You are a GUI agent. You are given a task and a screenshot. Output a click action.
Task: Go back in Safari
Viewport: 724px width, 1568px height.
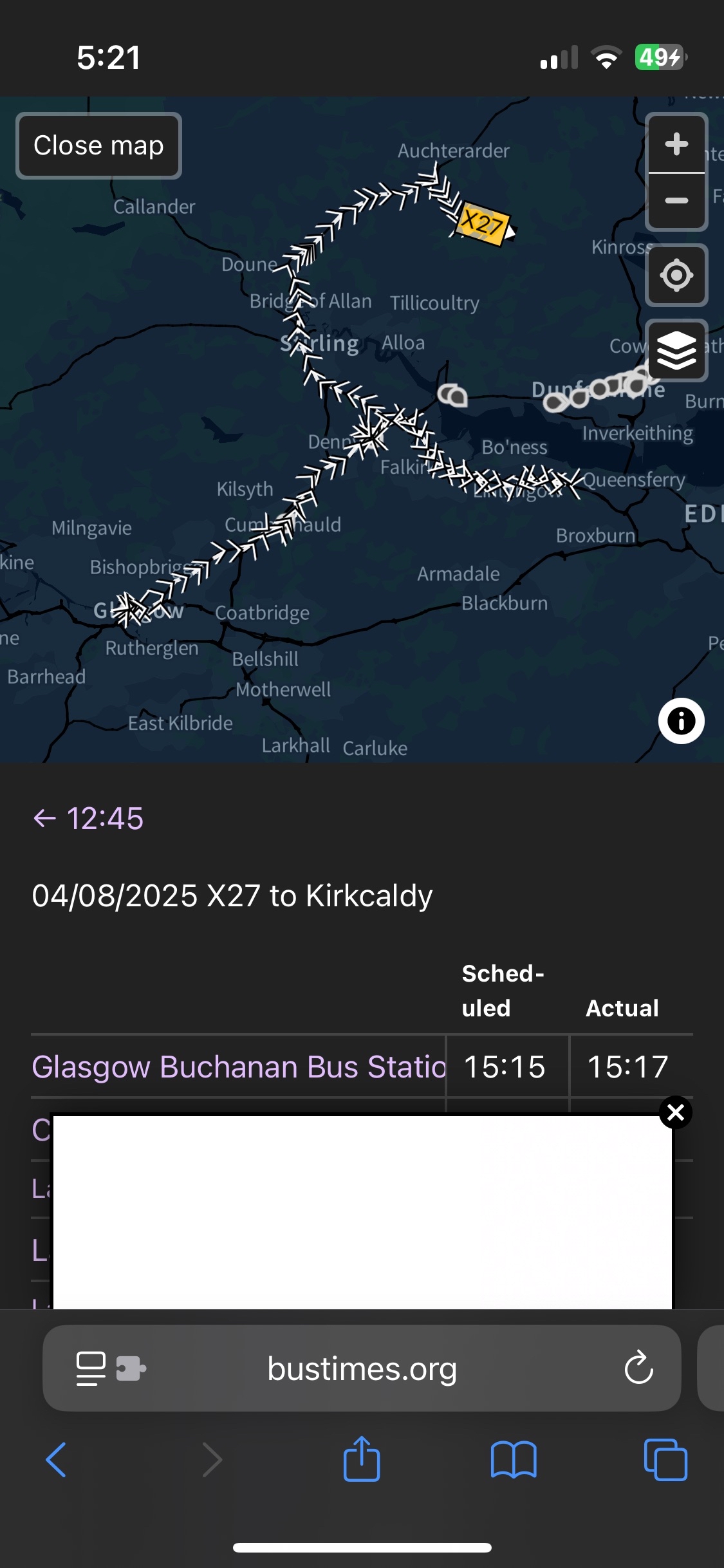57,1460
